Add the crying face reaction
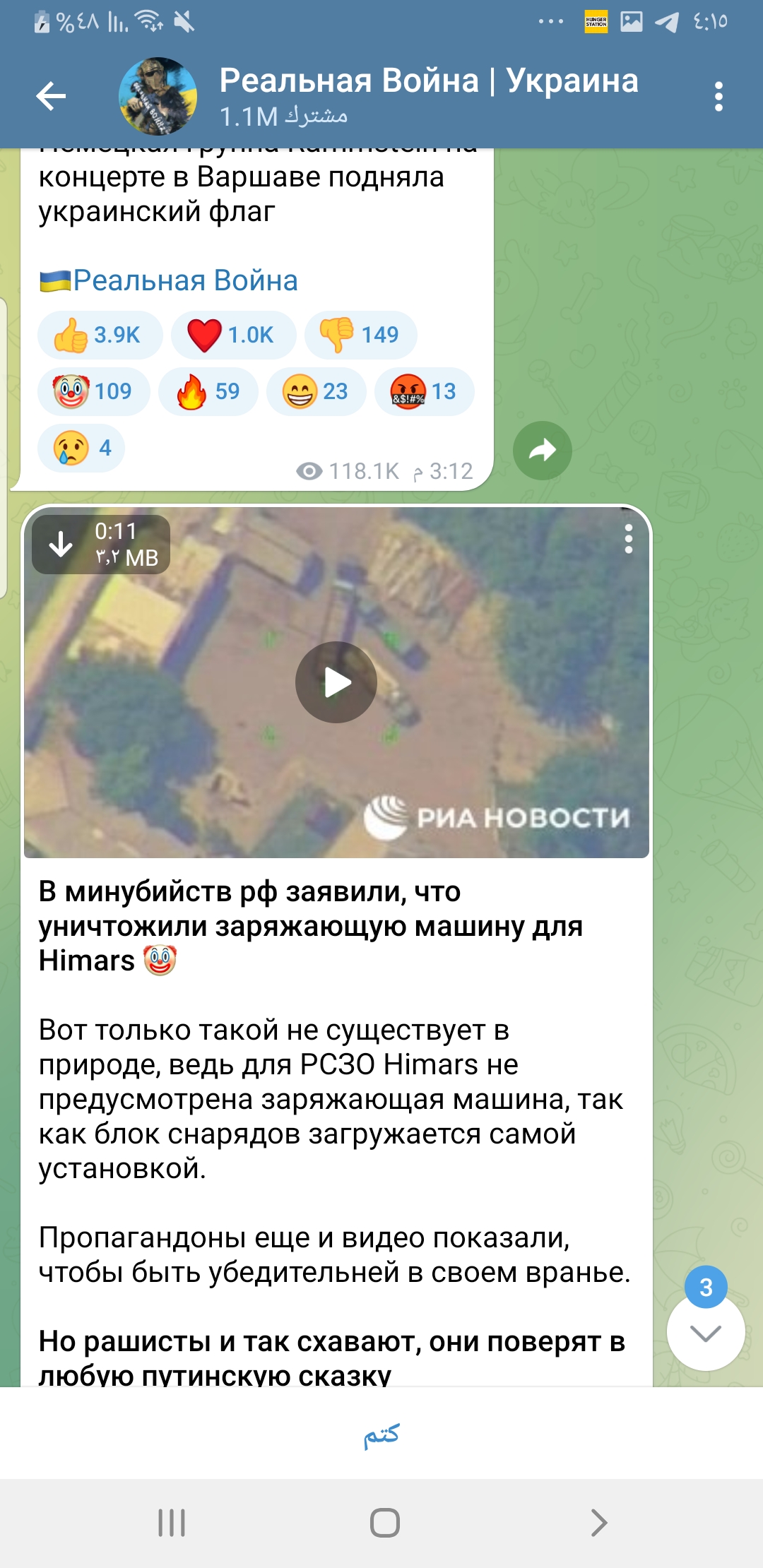 pos(81,448)
